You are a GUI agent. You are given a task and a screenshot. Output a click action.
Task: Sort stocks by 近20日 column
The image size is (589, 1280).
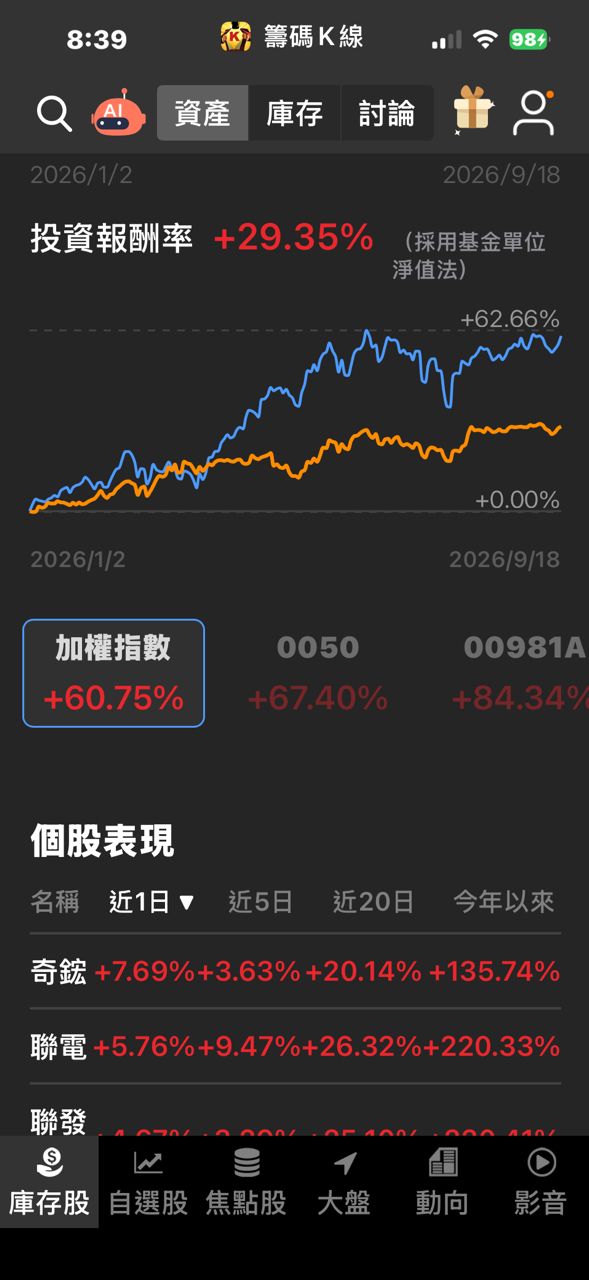373,902
